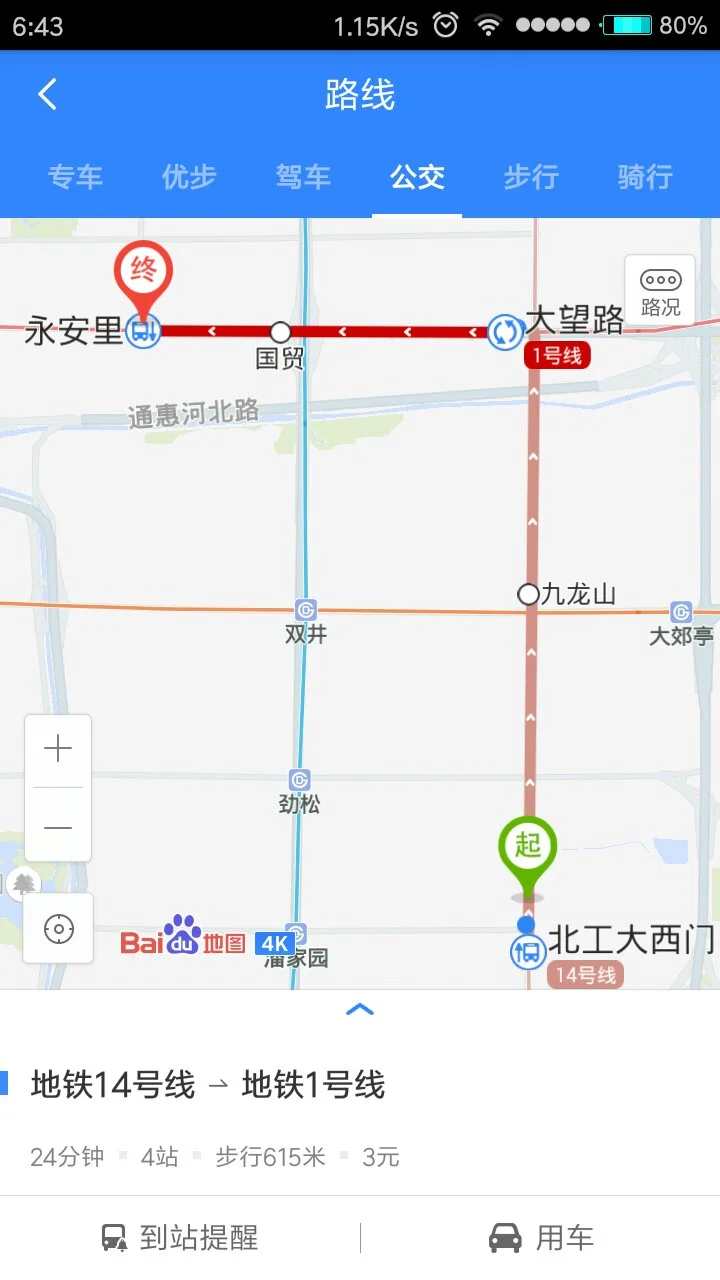Click the back arrow on 路线 header
Viewport: 720px width, 1280px height.
(45, 93)
